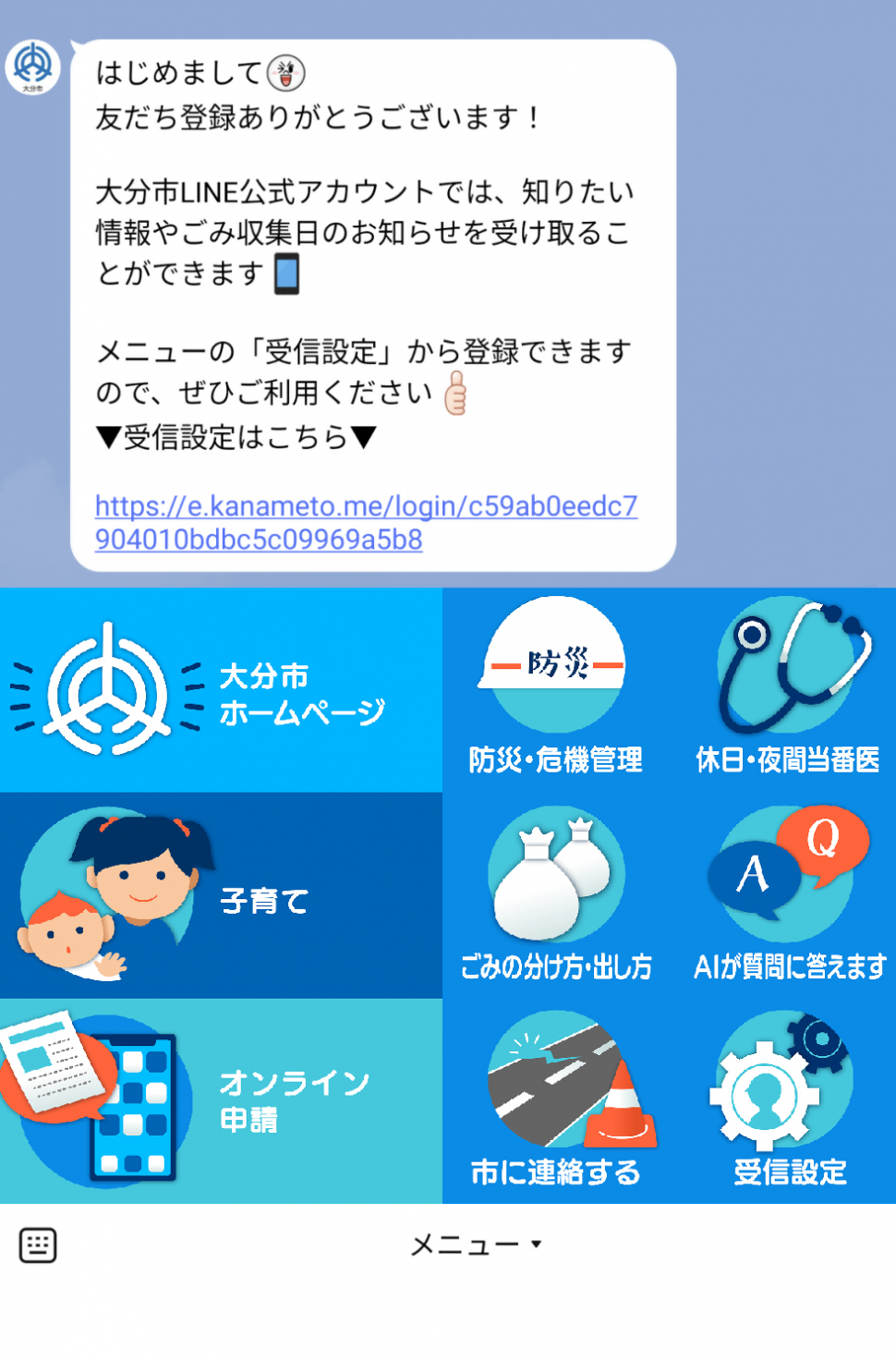Collapse the メニュー rich menu

coord(475,1245)
